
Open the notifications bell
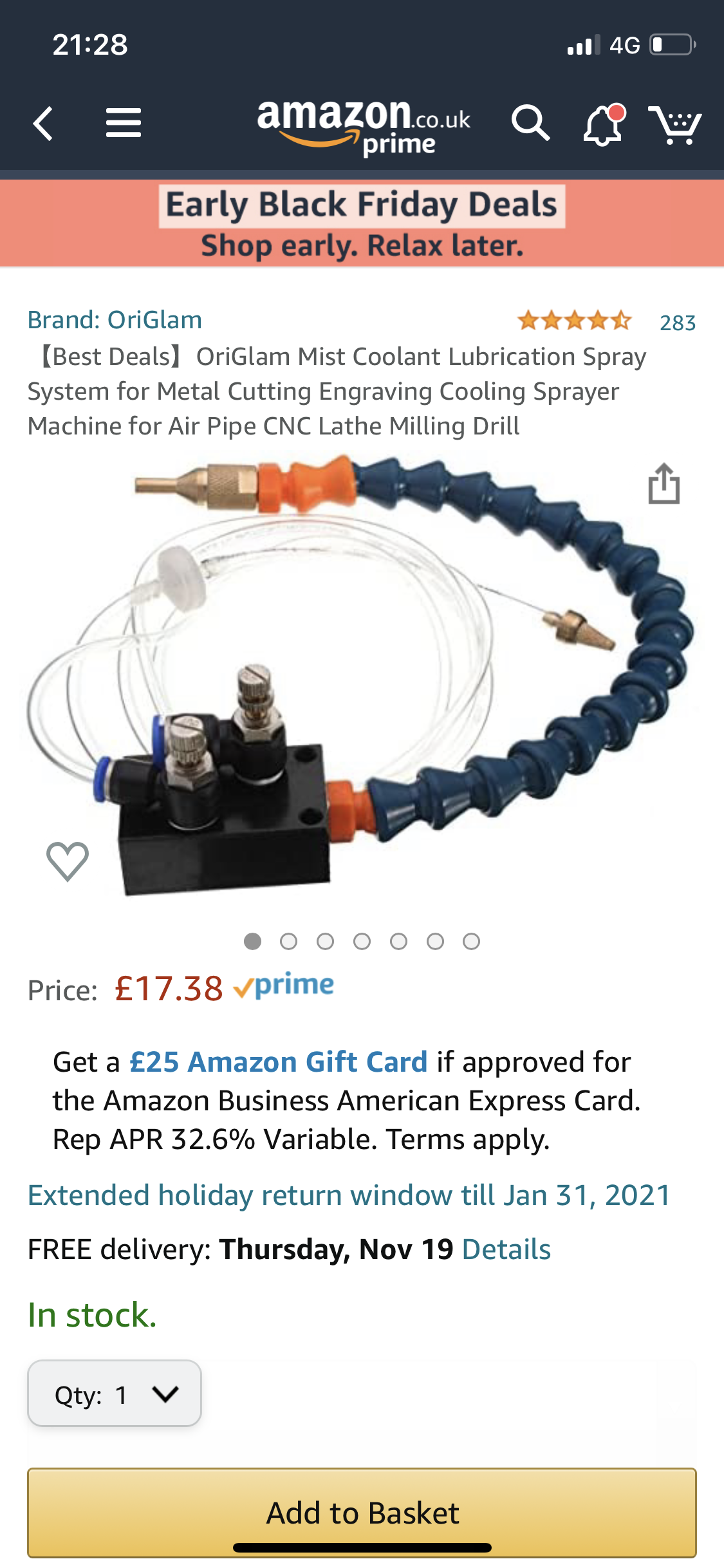604,124
